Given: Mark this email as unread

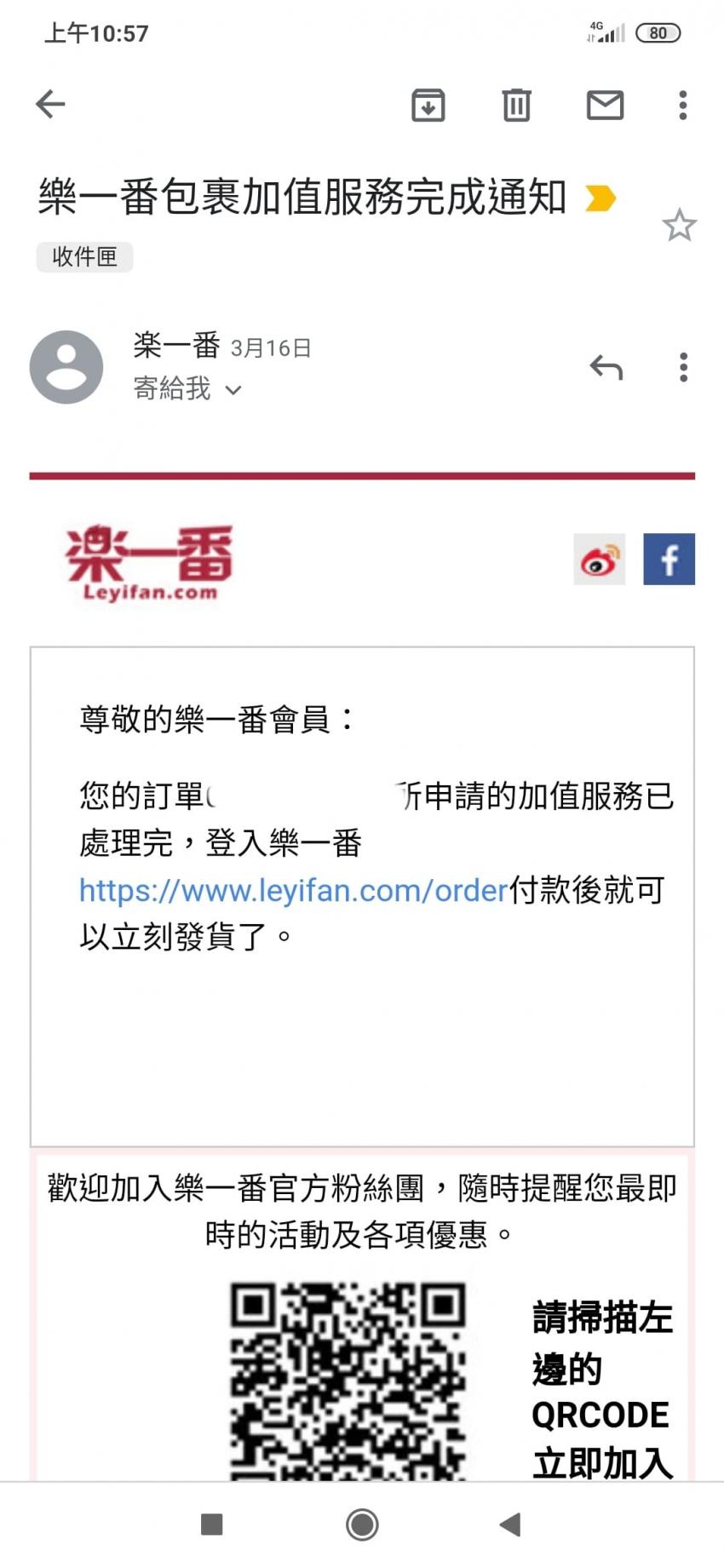Looking at the screenshot, I should click(x=605, y=105).
